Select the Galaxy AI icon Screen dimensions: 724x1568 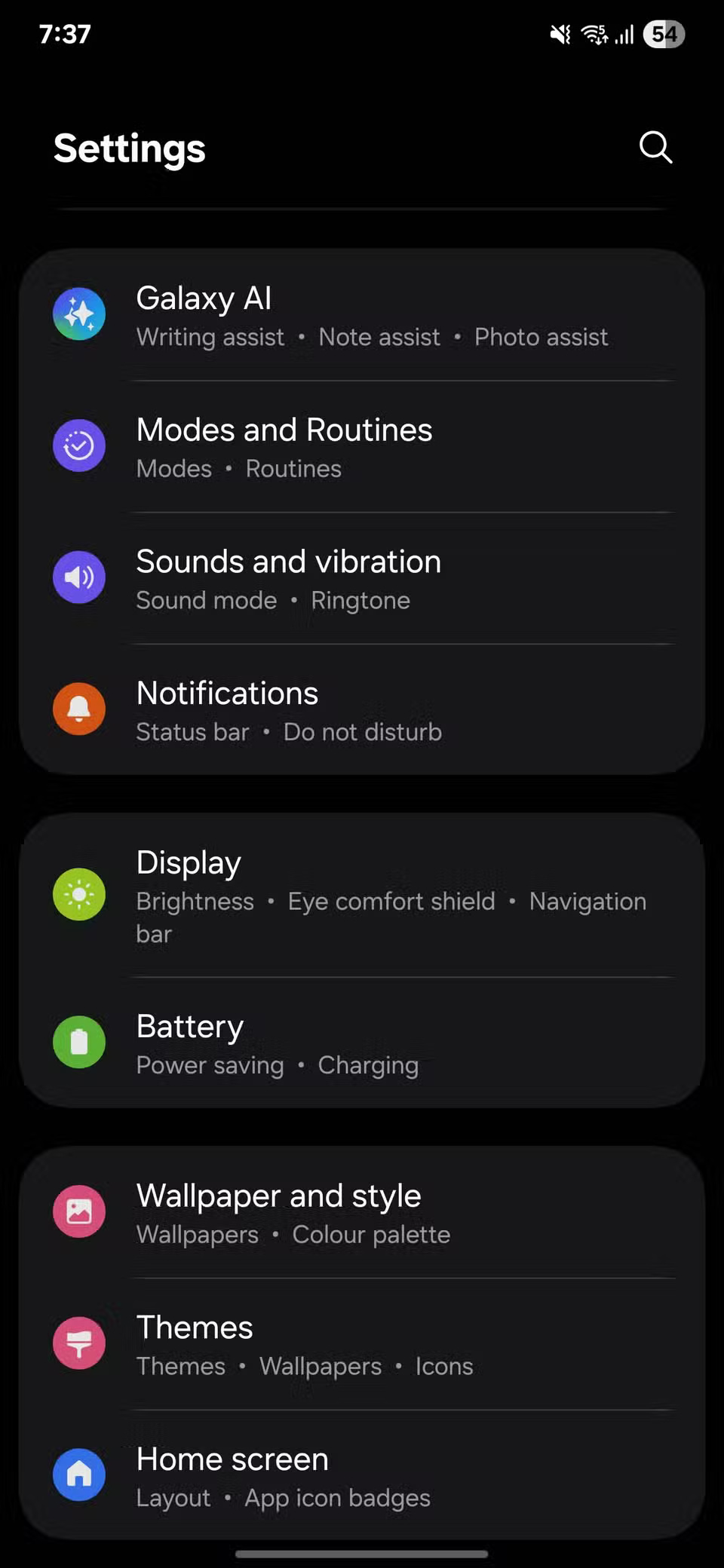tap(78, 313)
